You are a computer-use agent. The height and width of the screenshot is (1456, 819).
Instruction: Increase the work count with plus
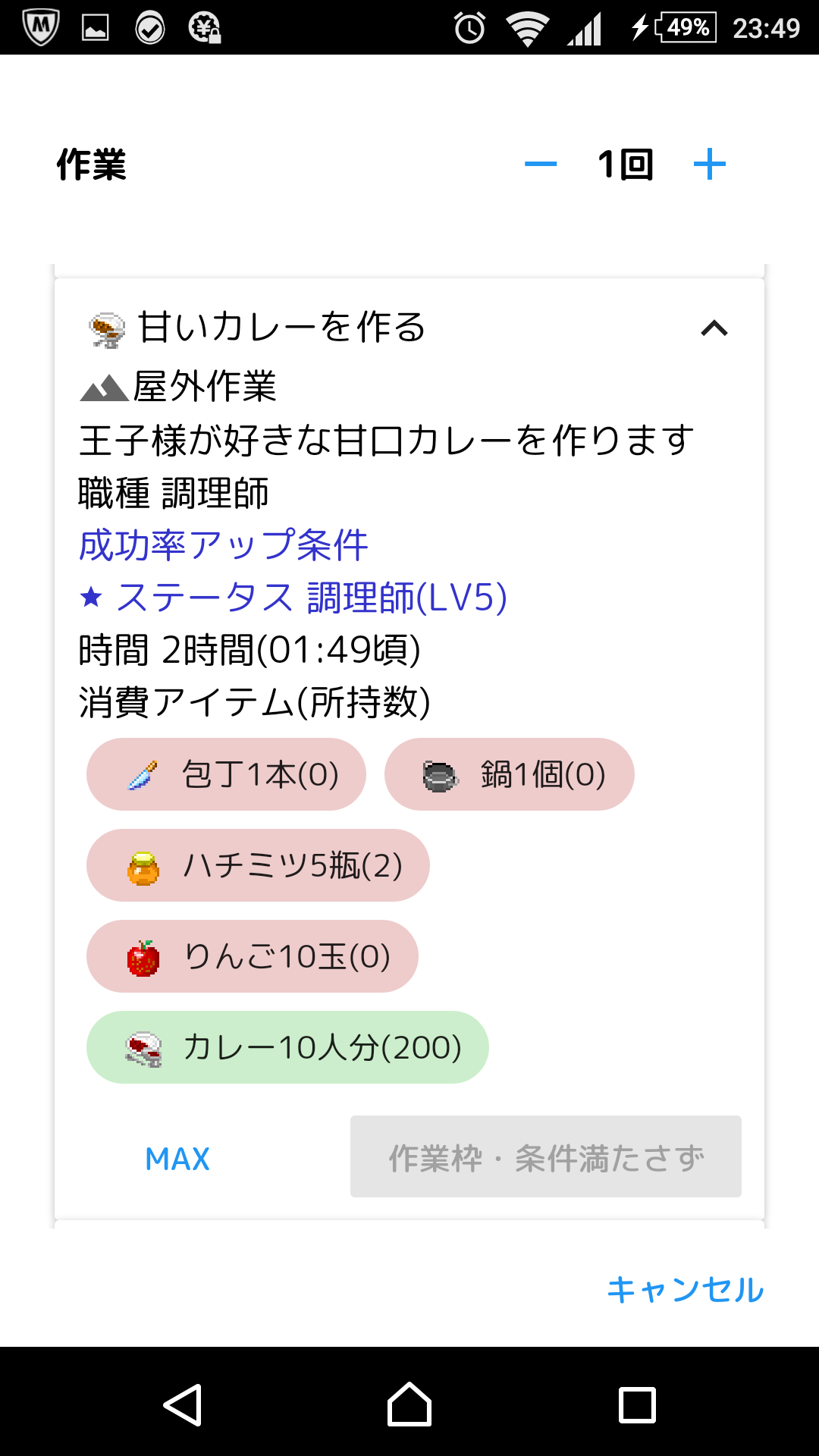[x=710, y=164]
